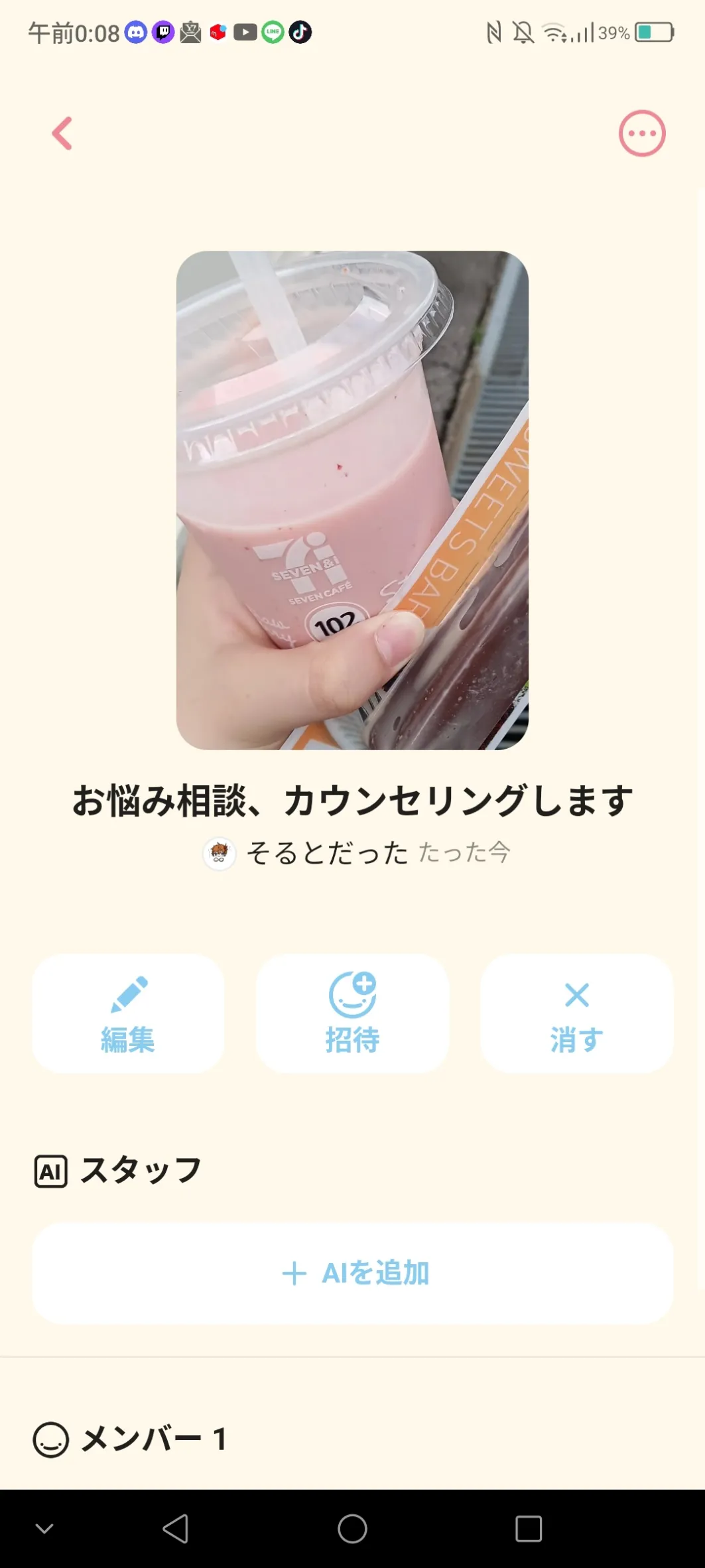The image size is (705, 1568).
Task: Go back using the pink arrow
Action: point(62,133)
